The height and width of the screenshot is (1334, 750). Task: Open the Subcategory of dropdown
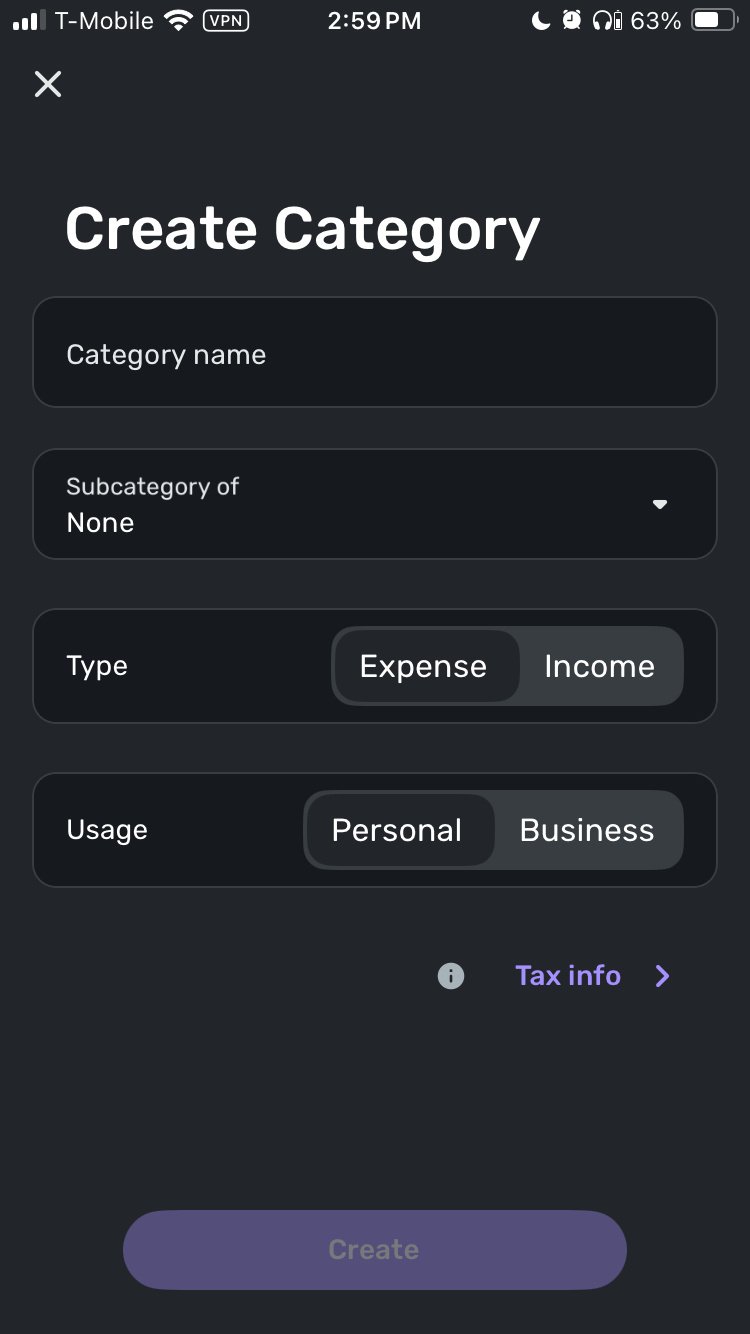point(375,504)
